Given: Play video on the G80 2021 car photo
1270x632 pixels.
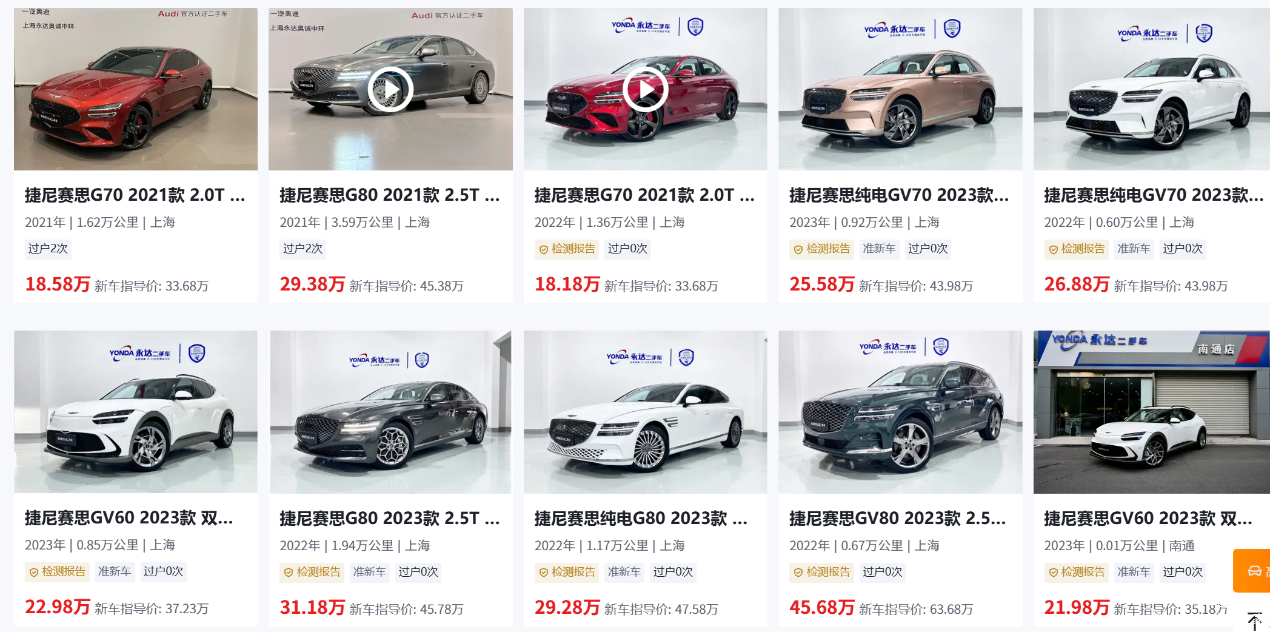Looking at the screenshot, I should click(390, 90).
